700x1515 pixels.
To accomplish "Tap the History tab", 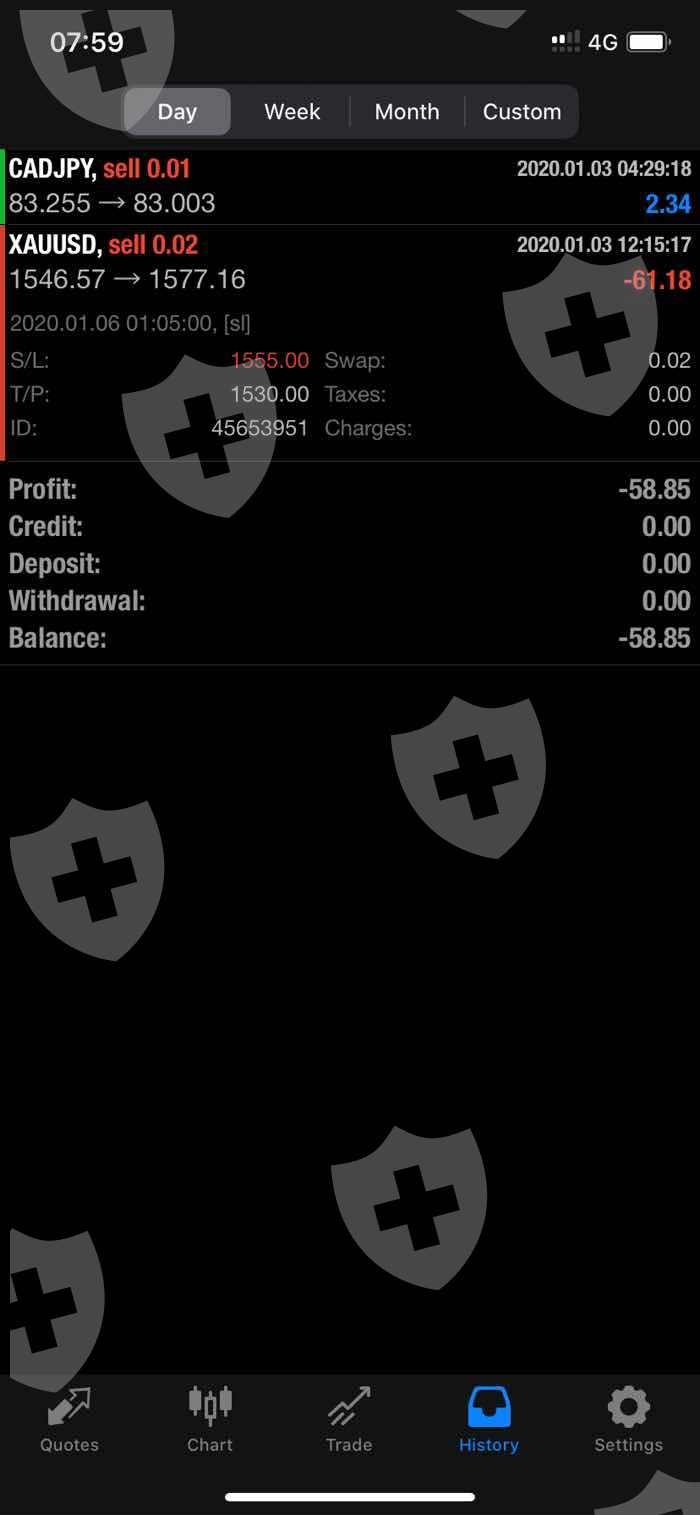I will click(x=489, y=1420).
